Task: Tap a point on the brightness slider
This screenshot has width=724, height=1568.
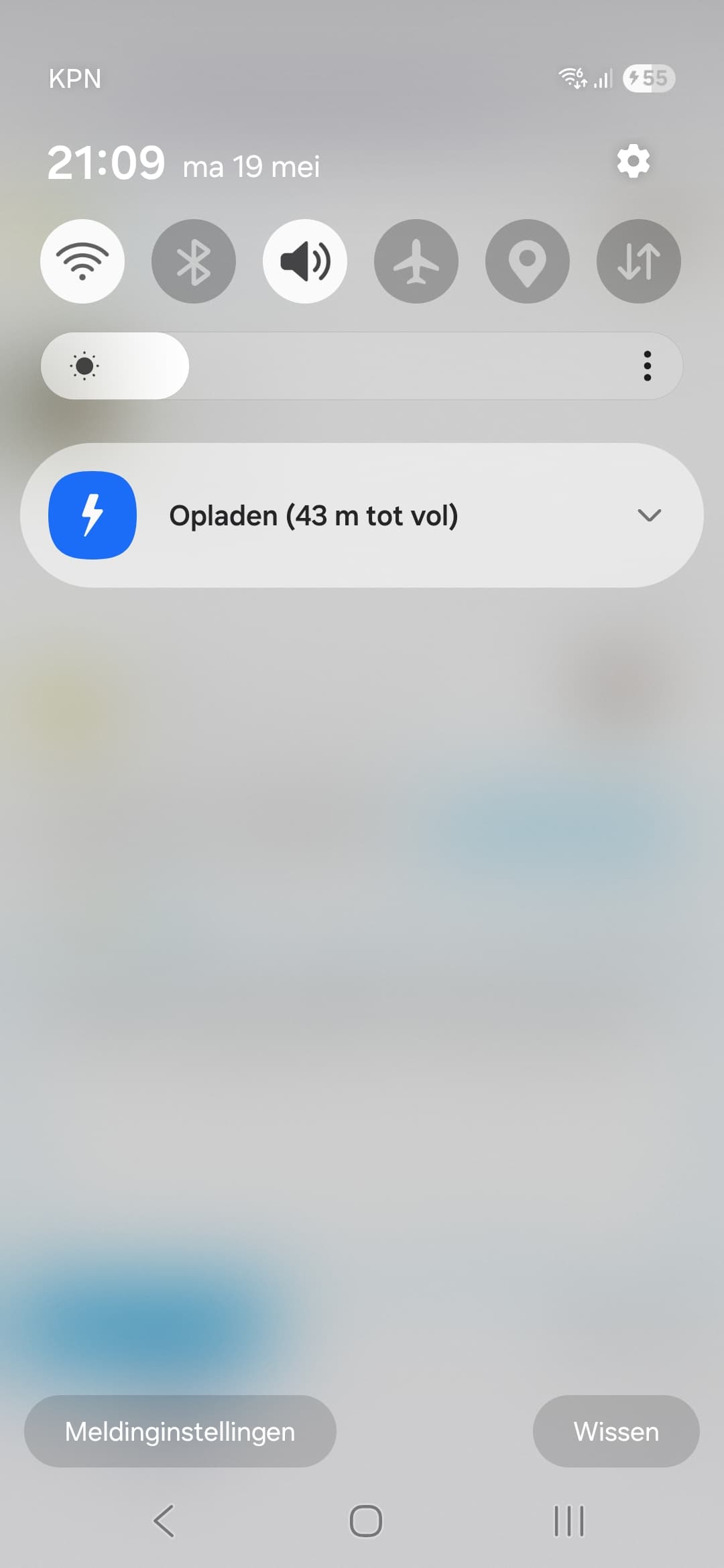Action: (362, 366)
